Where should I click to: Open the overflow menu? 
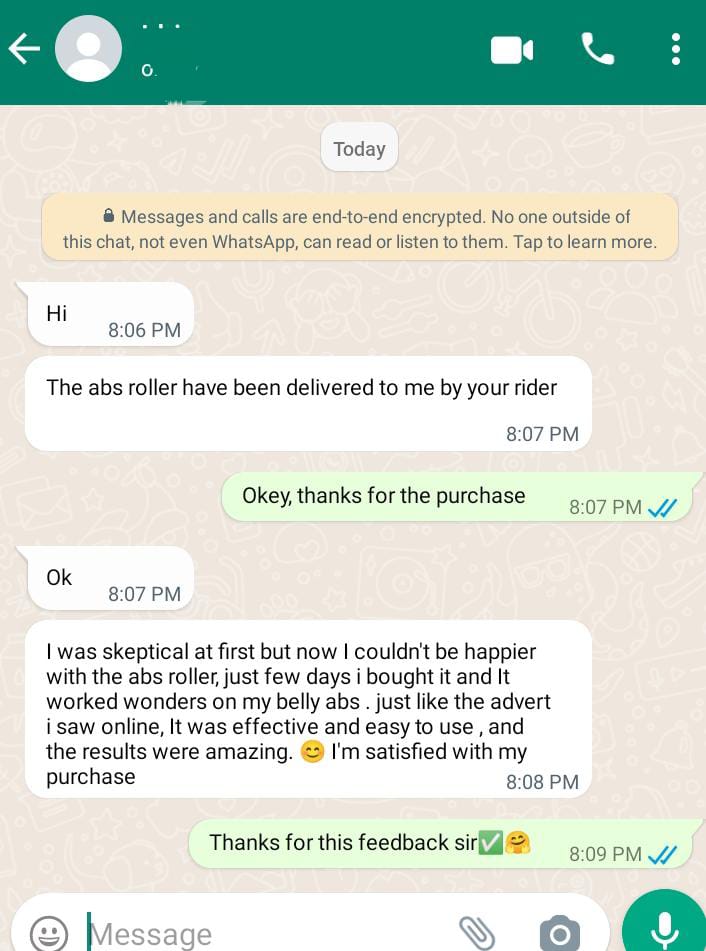pos(676,49)
